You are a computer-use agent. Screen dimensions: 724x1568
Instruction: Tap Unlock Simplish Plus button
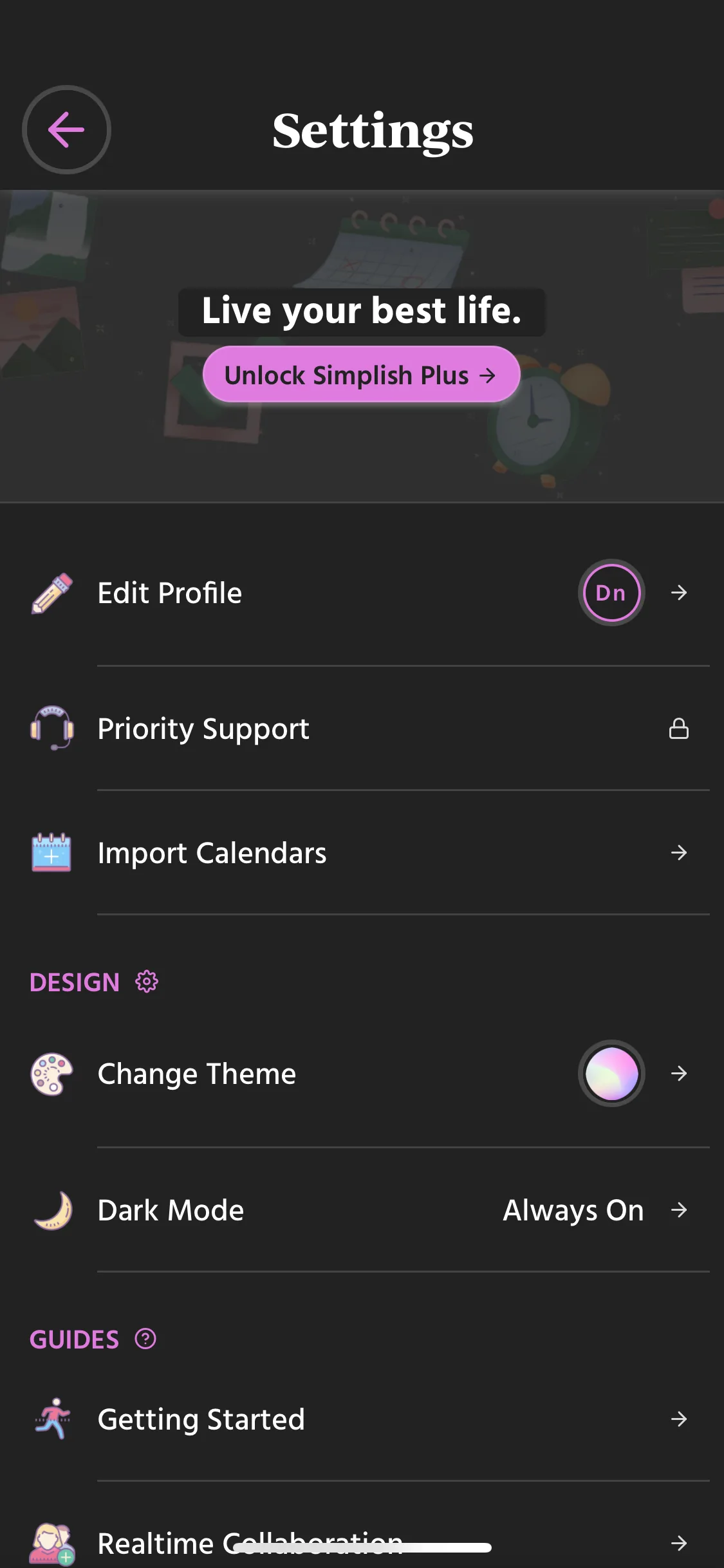coord(361,375)
